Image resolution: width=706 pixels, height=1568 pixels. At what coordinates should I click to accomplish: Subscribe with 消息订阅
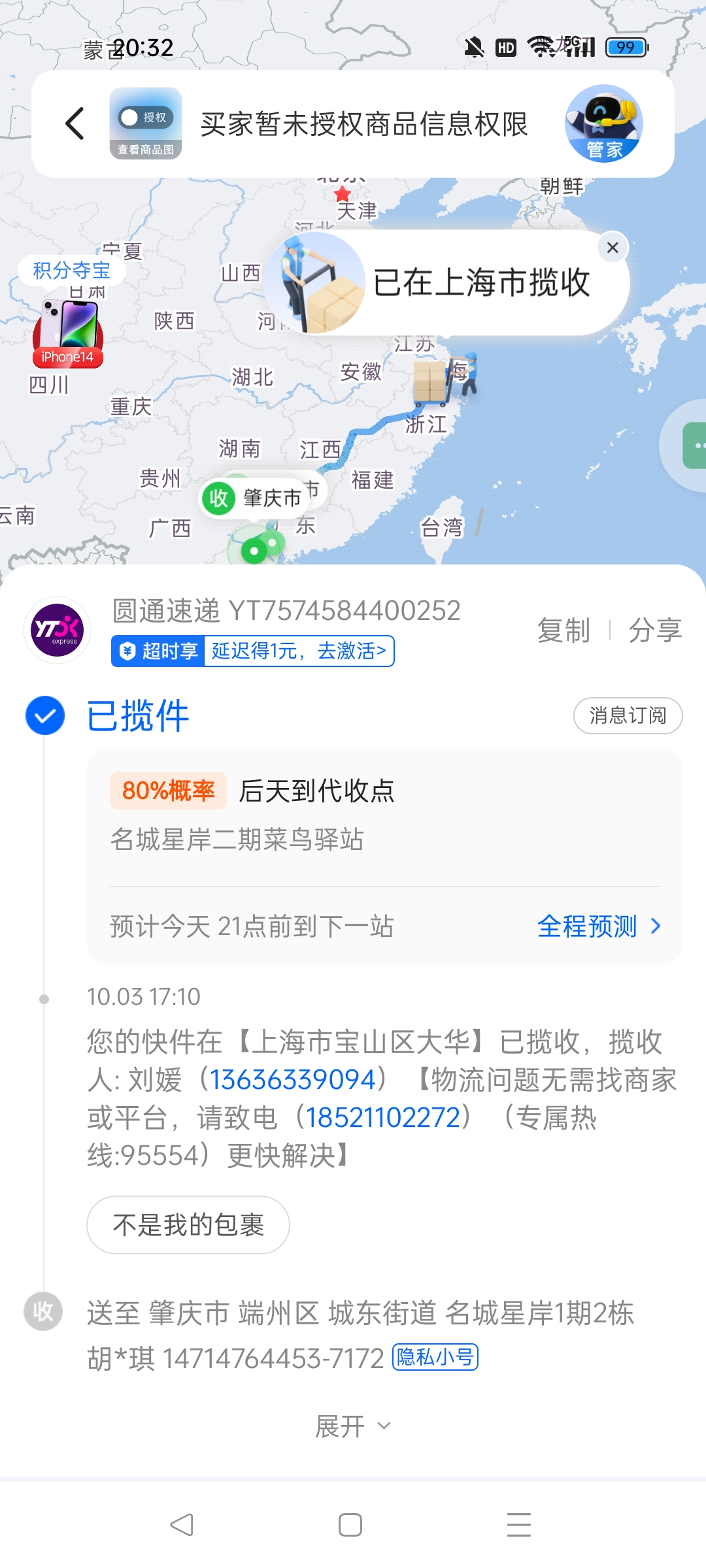(628, 715)
